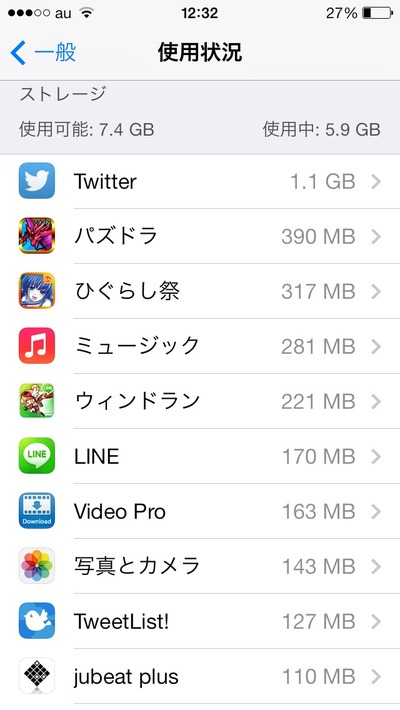
Task: Open ミュージック usage details
Action: coord(200,346)
